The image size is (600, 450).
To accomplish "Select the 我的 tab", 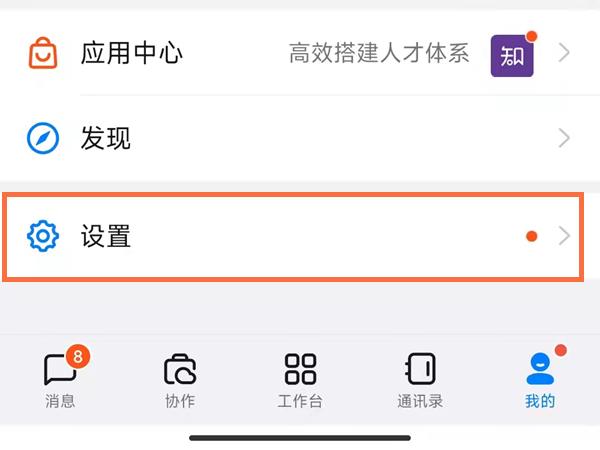I will click(540, 380).
